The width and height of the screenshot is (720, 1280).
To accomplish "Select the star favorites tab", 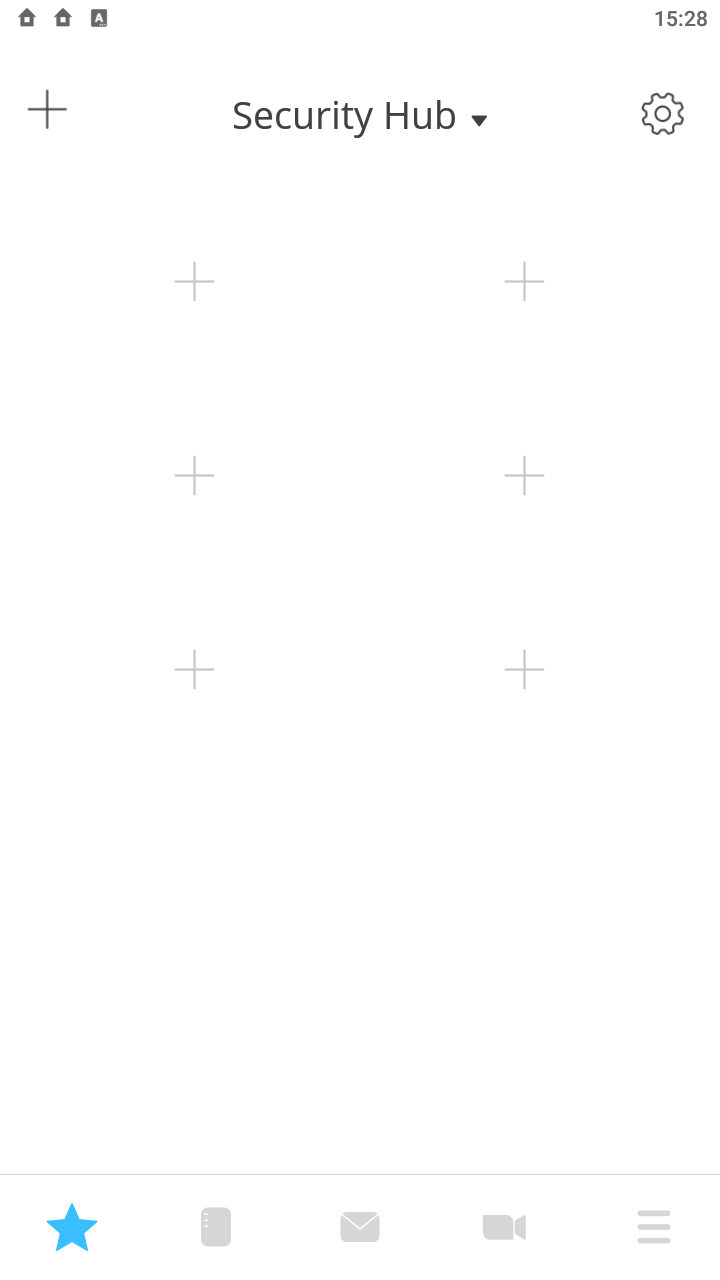I will coord(72,1227).
